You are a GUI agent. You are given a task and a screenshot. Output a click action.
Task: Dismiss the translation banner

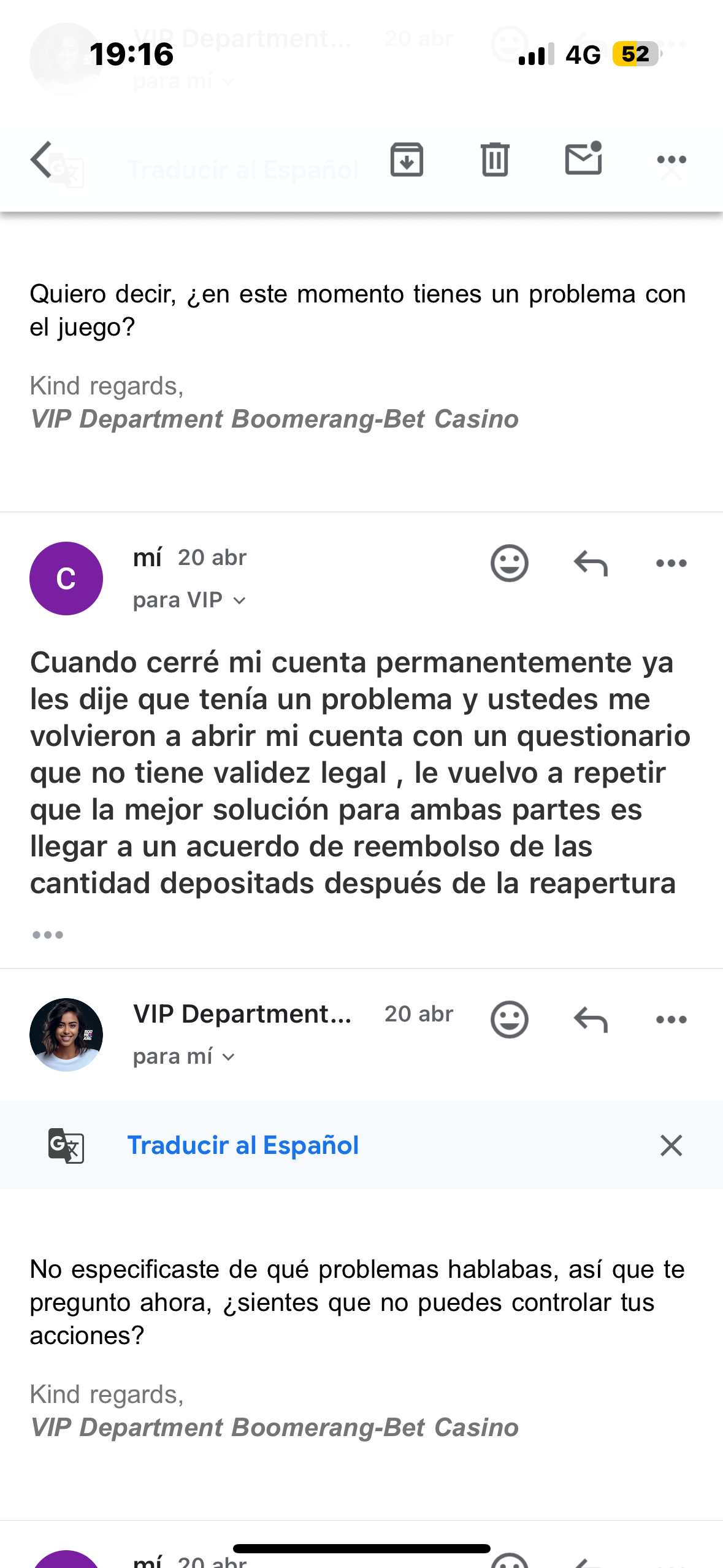pyautogui.click(x=670, y=1145)
